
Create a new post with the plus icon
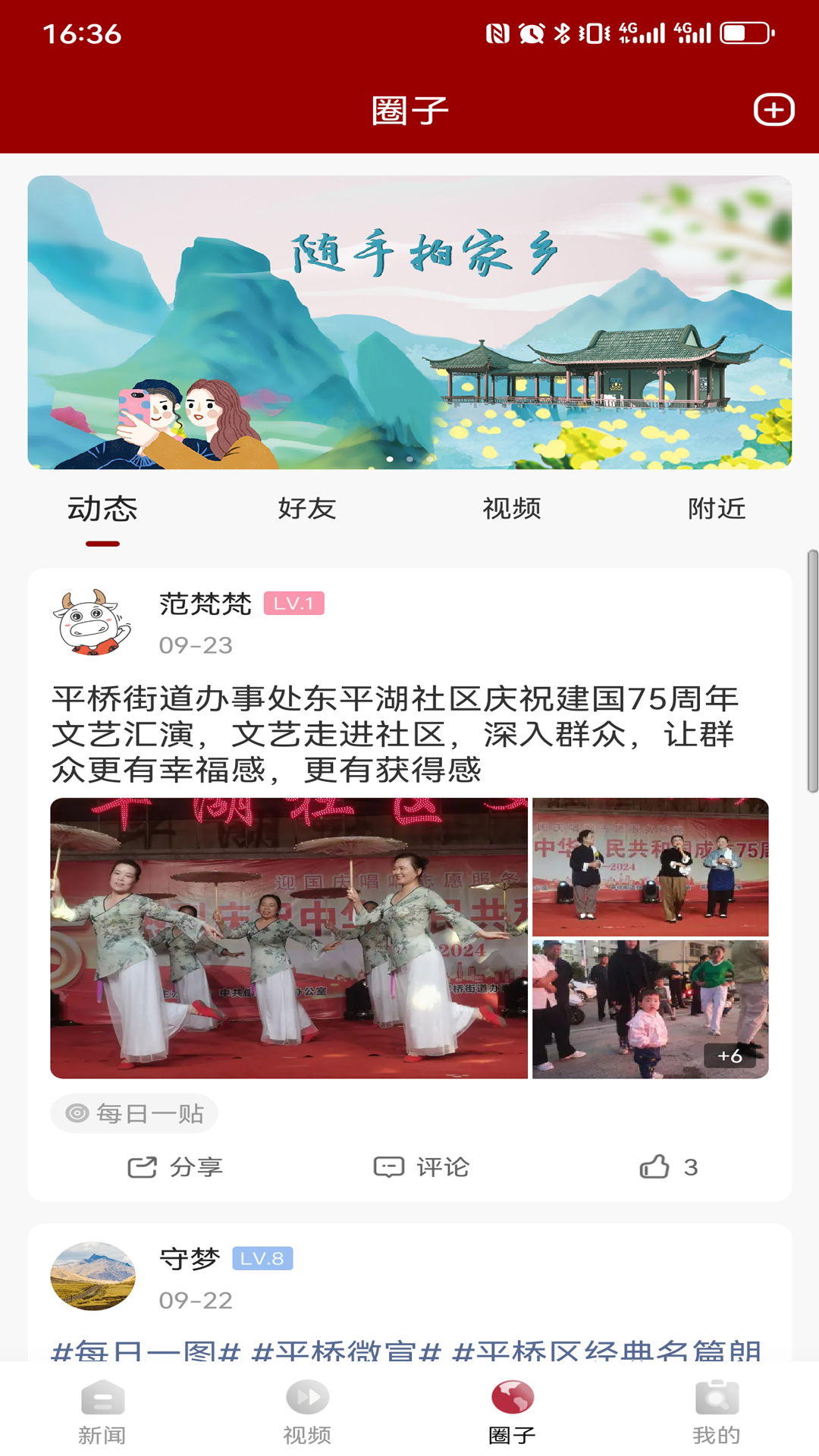[773, 110]
